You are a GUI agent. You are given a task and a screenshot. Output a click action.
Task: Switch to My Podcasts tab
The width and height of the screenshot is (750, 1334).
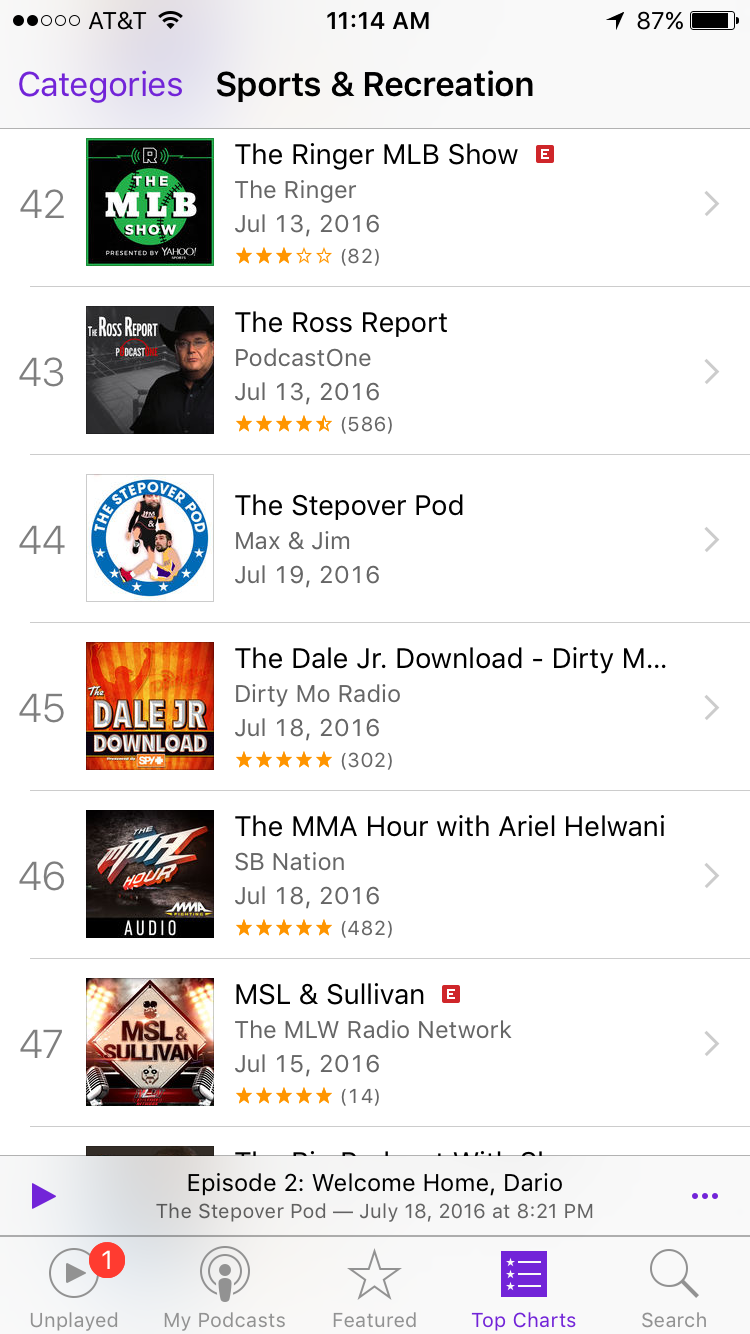tap(224, 1290)
